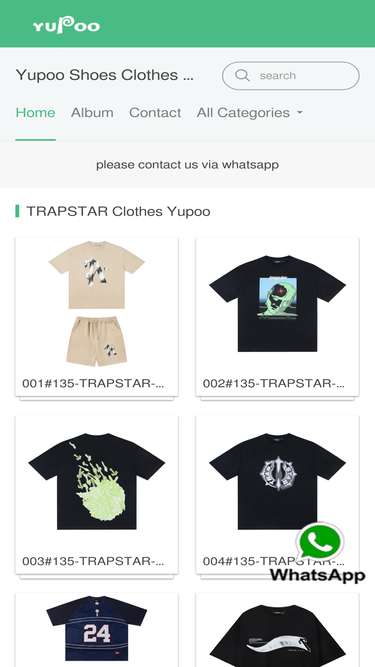Screen dimensions: 375x667
Task: Open the WhatsApp contact button
Action: click(x=319, y=552)
